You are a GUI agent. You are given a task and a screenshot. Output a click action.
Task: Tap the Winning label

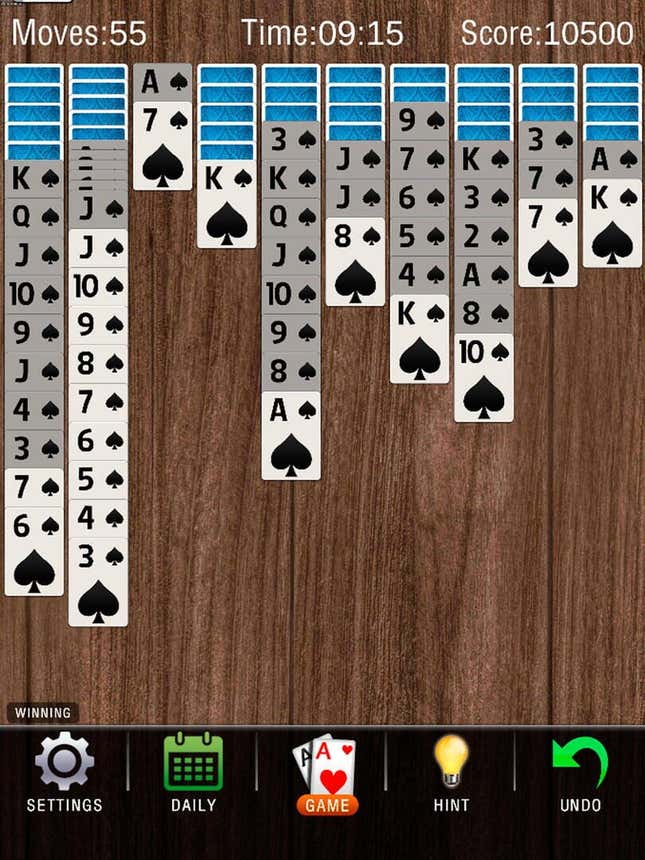[43, 713]
